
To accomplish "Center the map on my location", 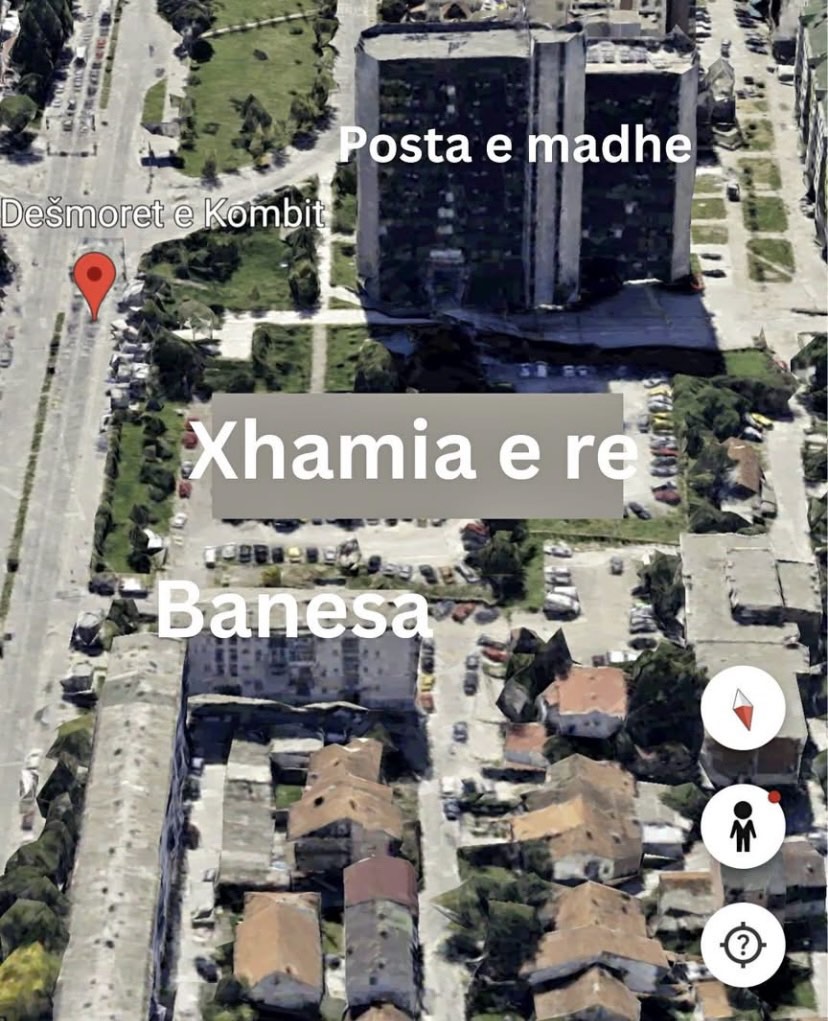I will coord(742,944).
